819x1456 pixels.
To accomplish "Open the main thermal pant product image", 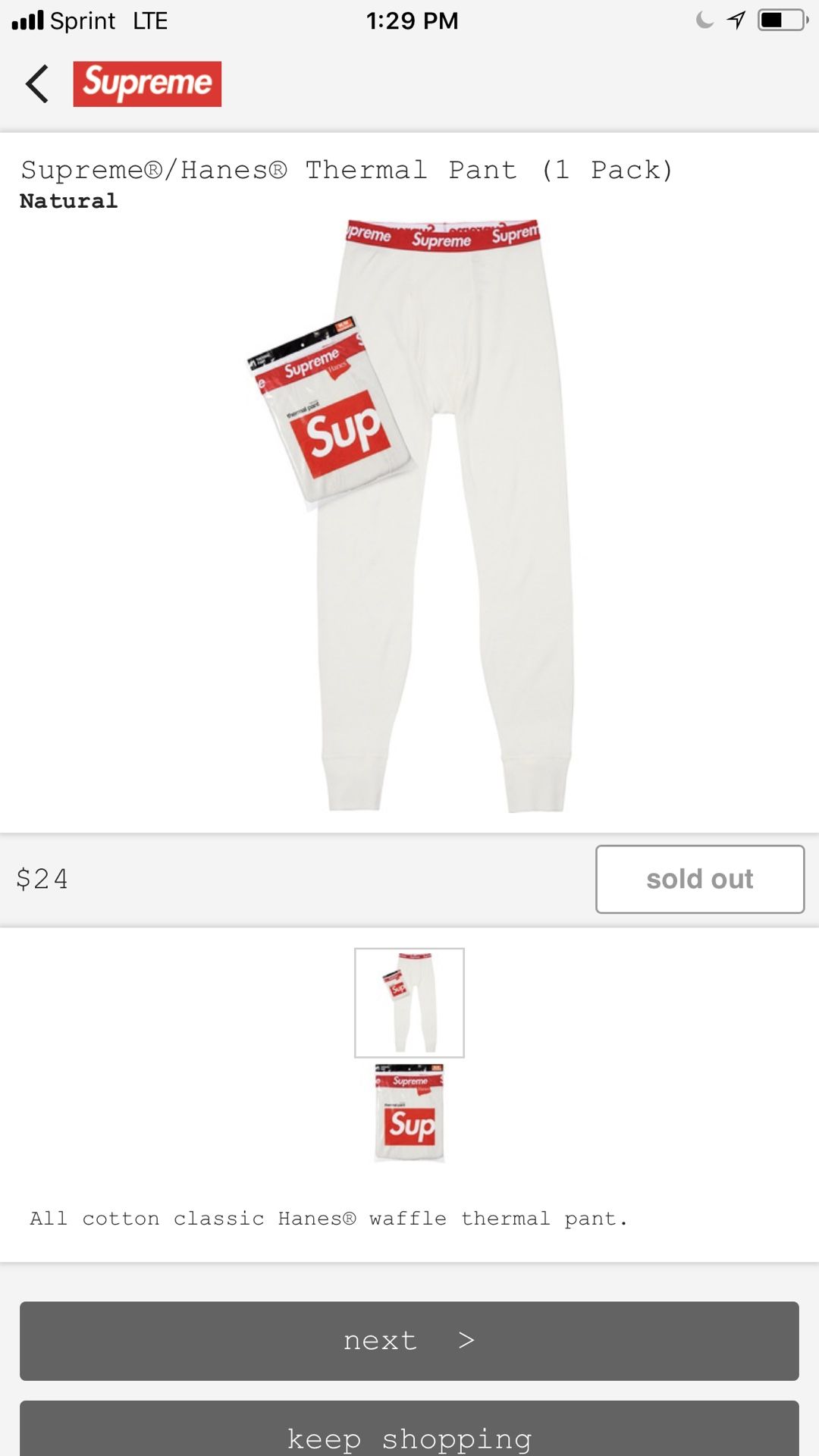I will [x=409, y=516].
